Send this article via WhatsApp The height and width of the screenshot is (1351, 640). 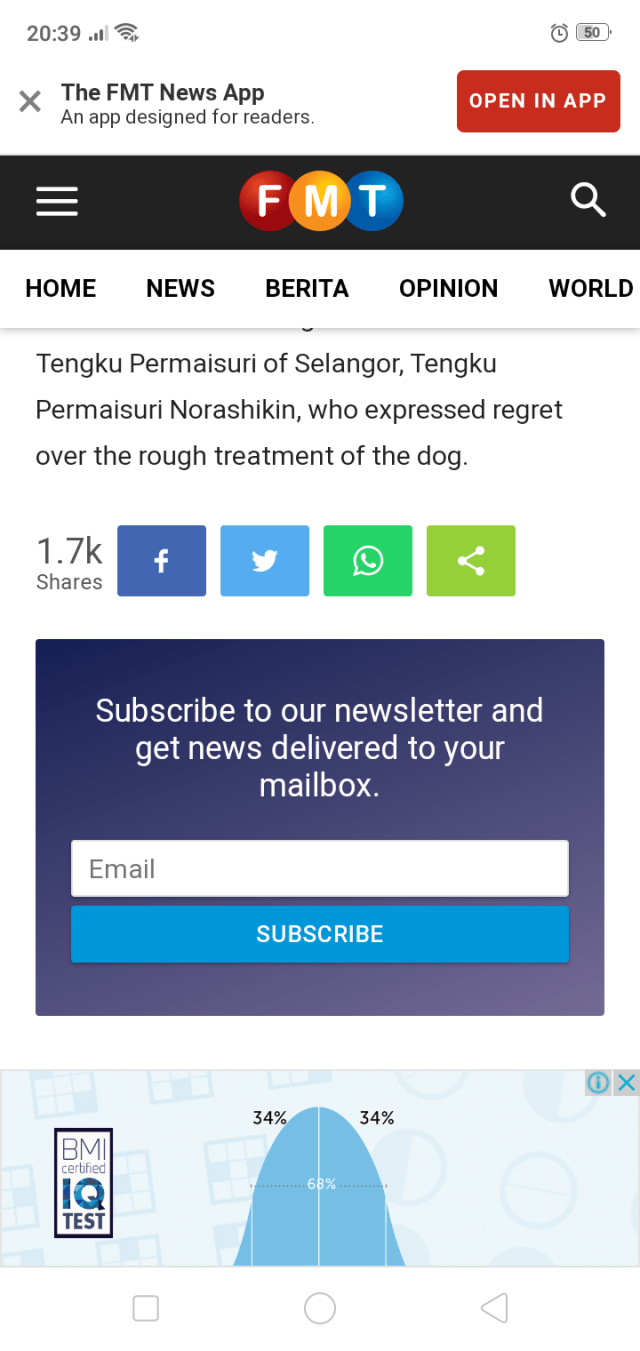click(368, 561)
